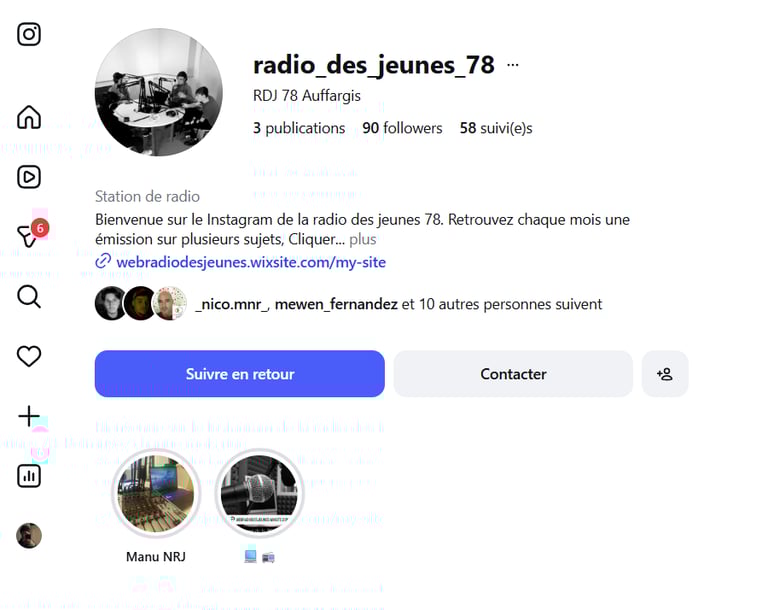
Task: Go to the Reels section
Action: click(29, 177)
